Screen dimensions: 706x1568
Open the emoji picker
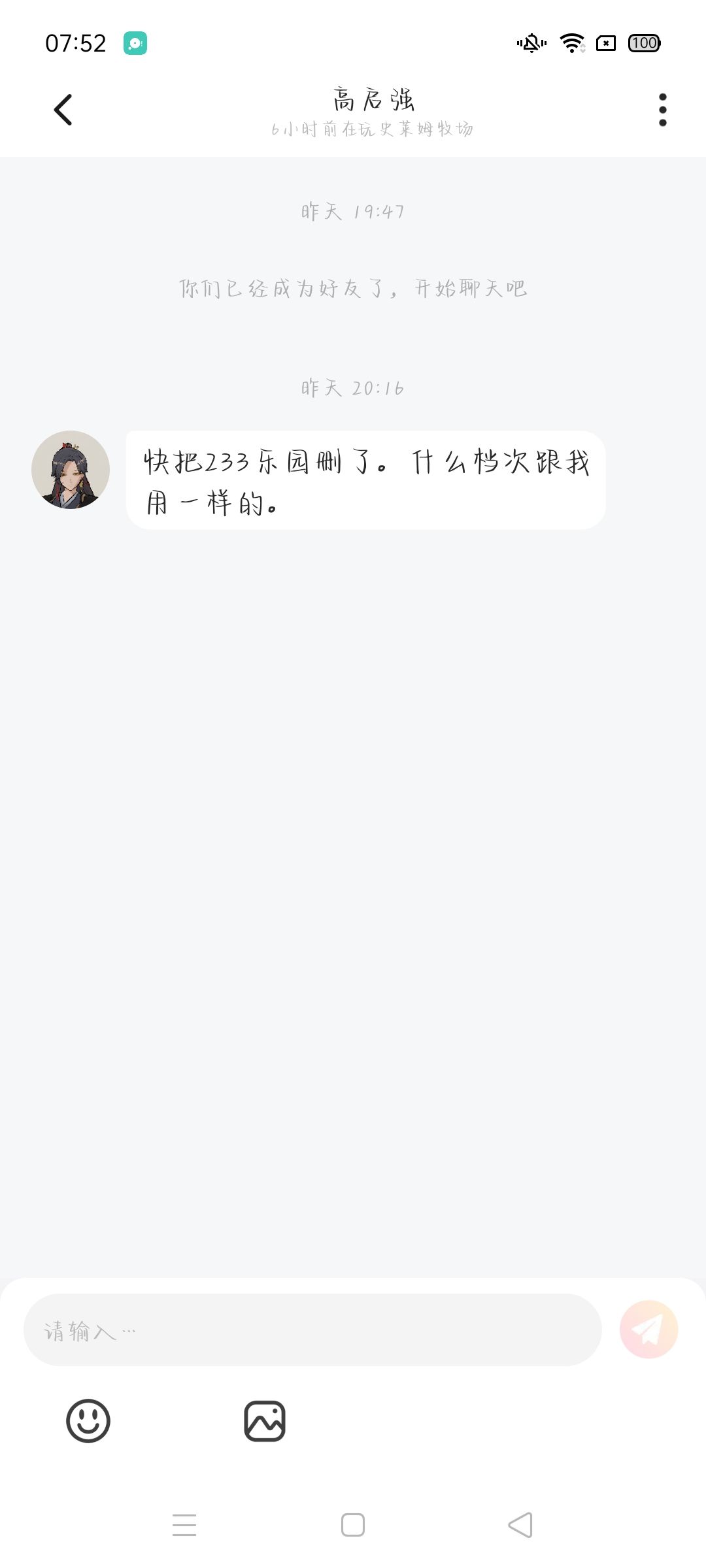(88, 1421)
